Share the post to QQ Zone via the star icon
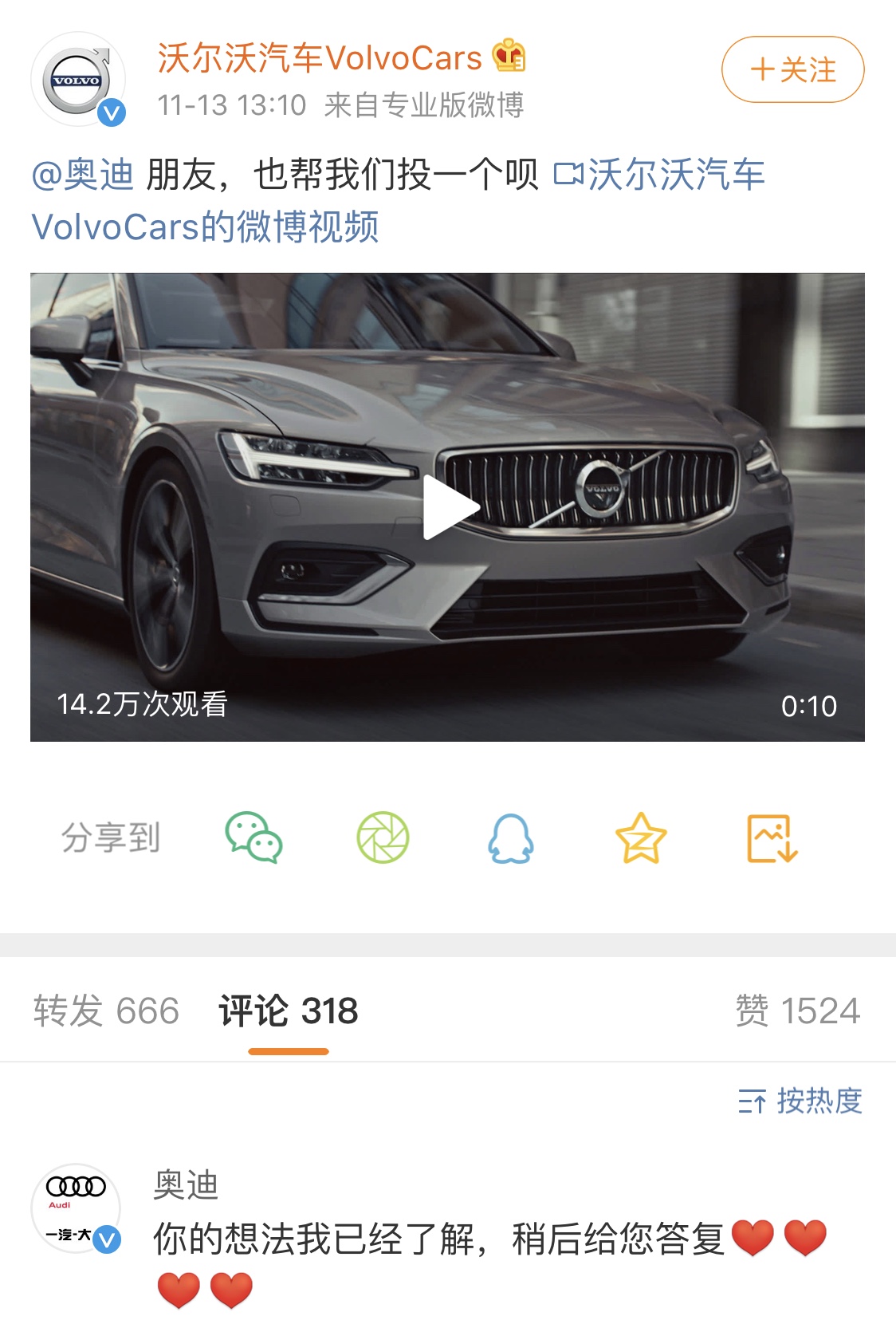The width and height of the screenshot is (896, 1320). click(x=640, y=837)
